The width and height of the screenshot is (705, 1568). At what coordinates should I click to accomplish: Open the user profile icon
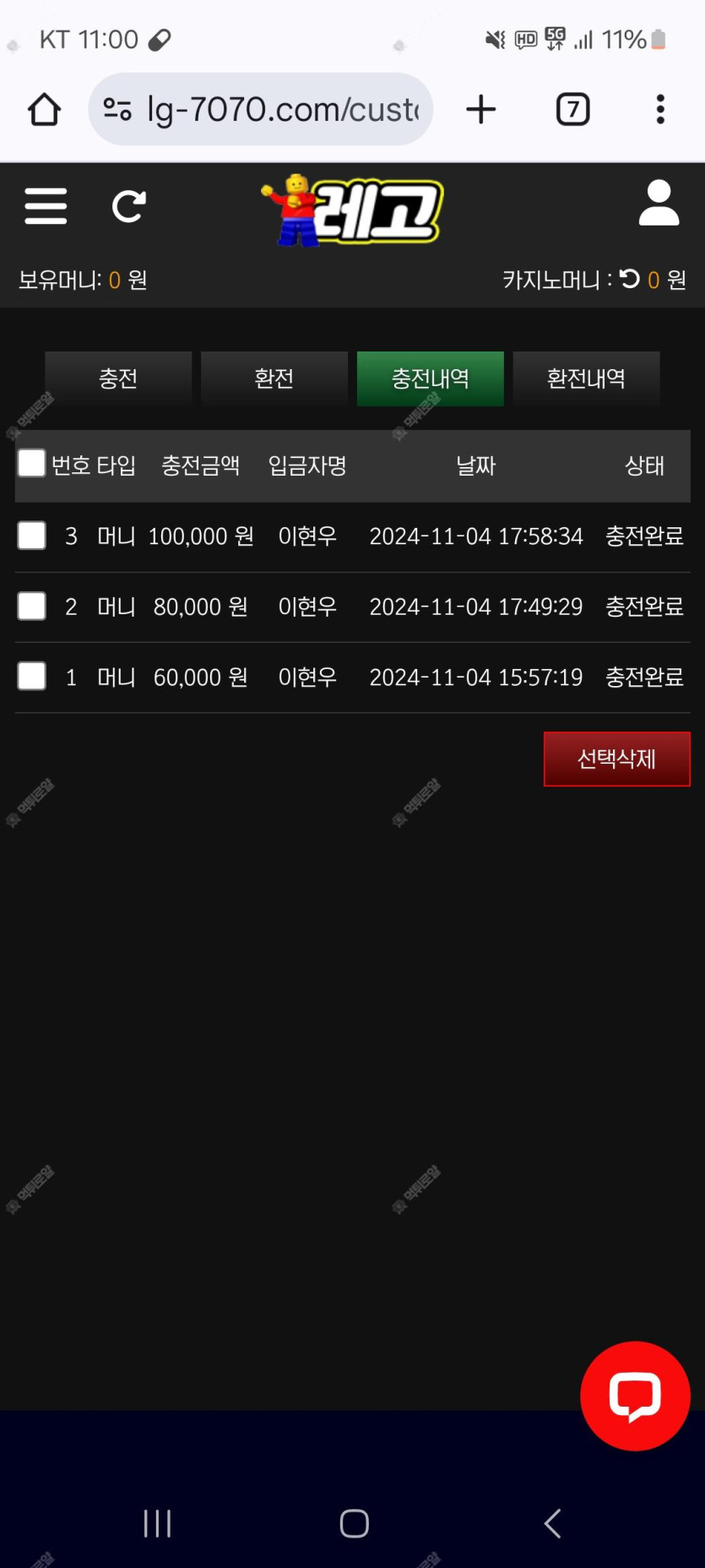coord(659,204)
